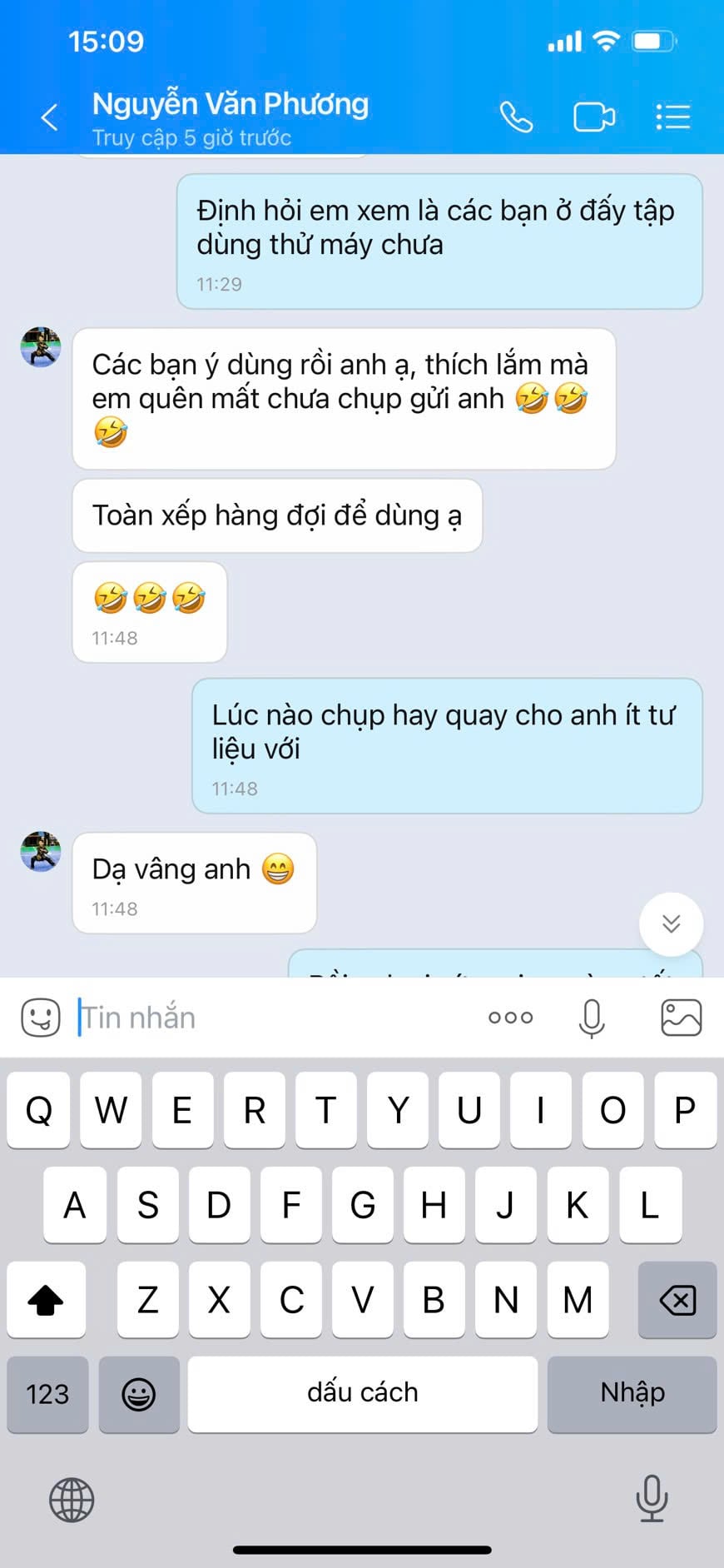Open Nguyễn Văn Phương's profile from the header

coord(231,117)
